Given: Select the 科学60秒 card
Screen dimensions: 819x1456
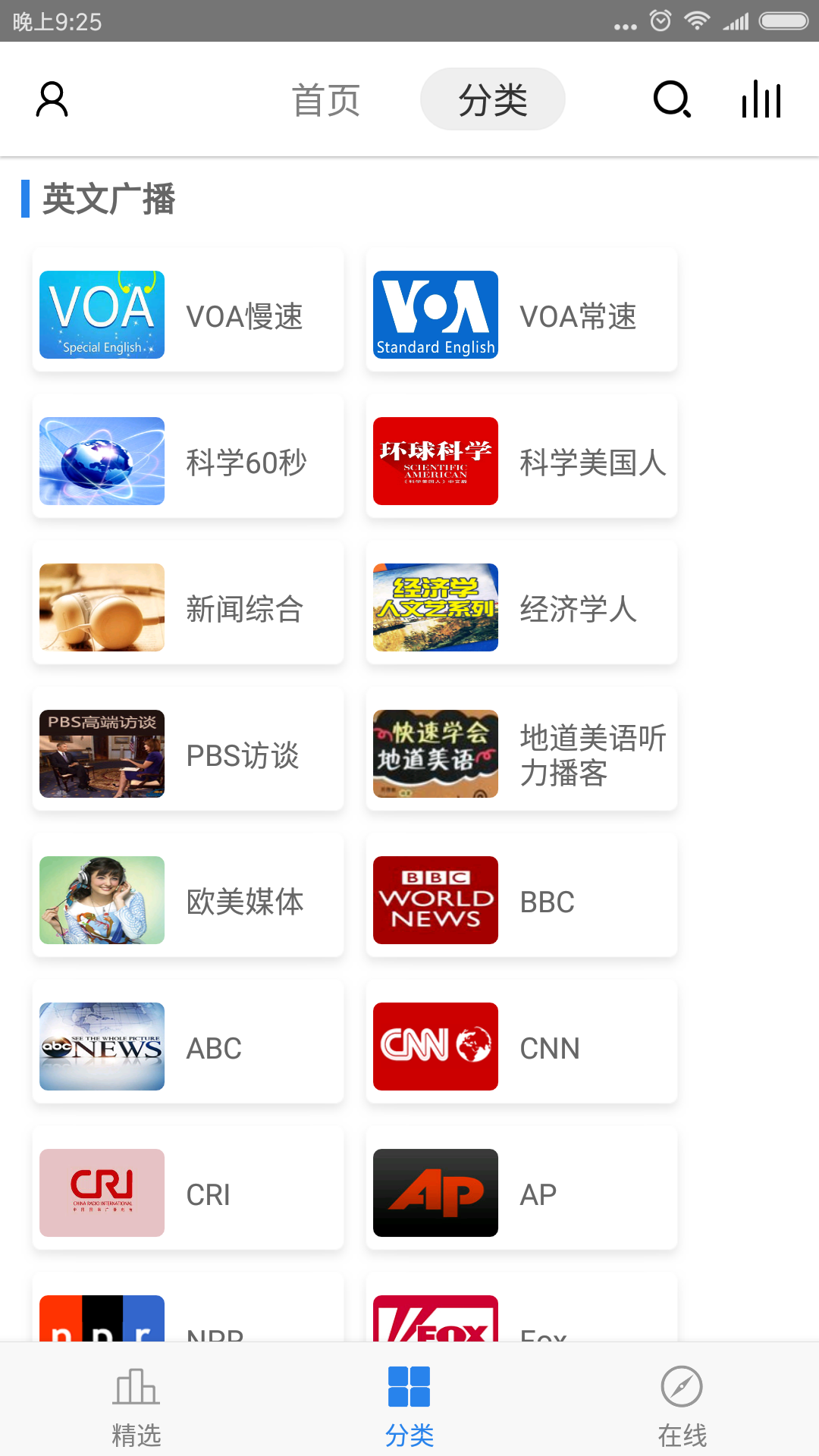Looking at the screenshot, I should 188,461.
